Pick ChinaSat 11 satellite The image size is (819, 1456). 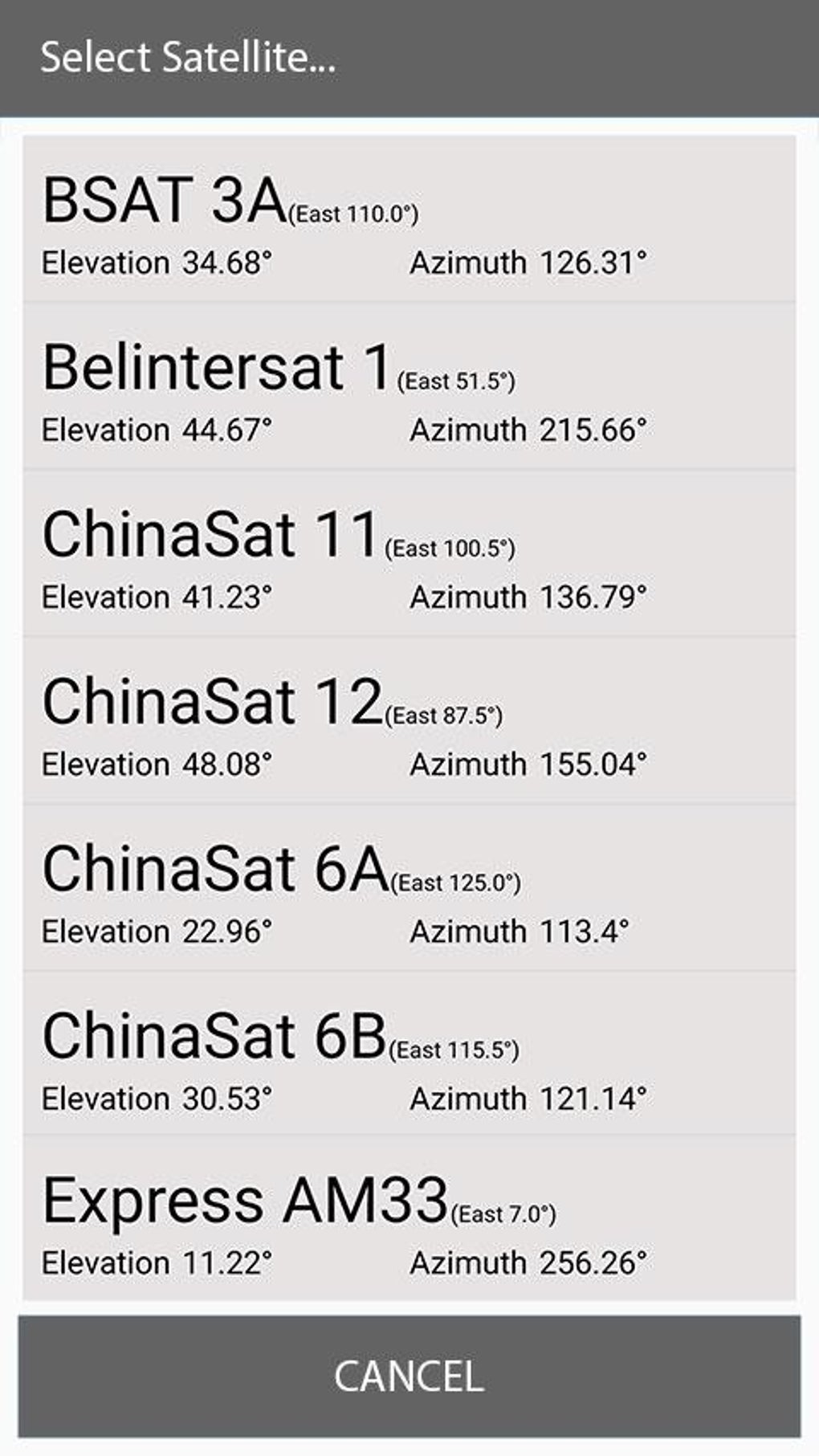(409, 553)
